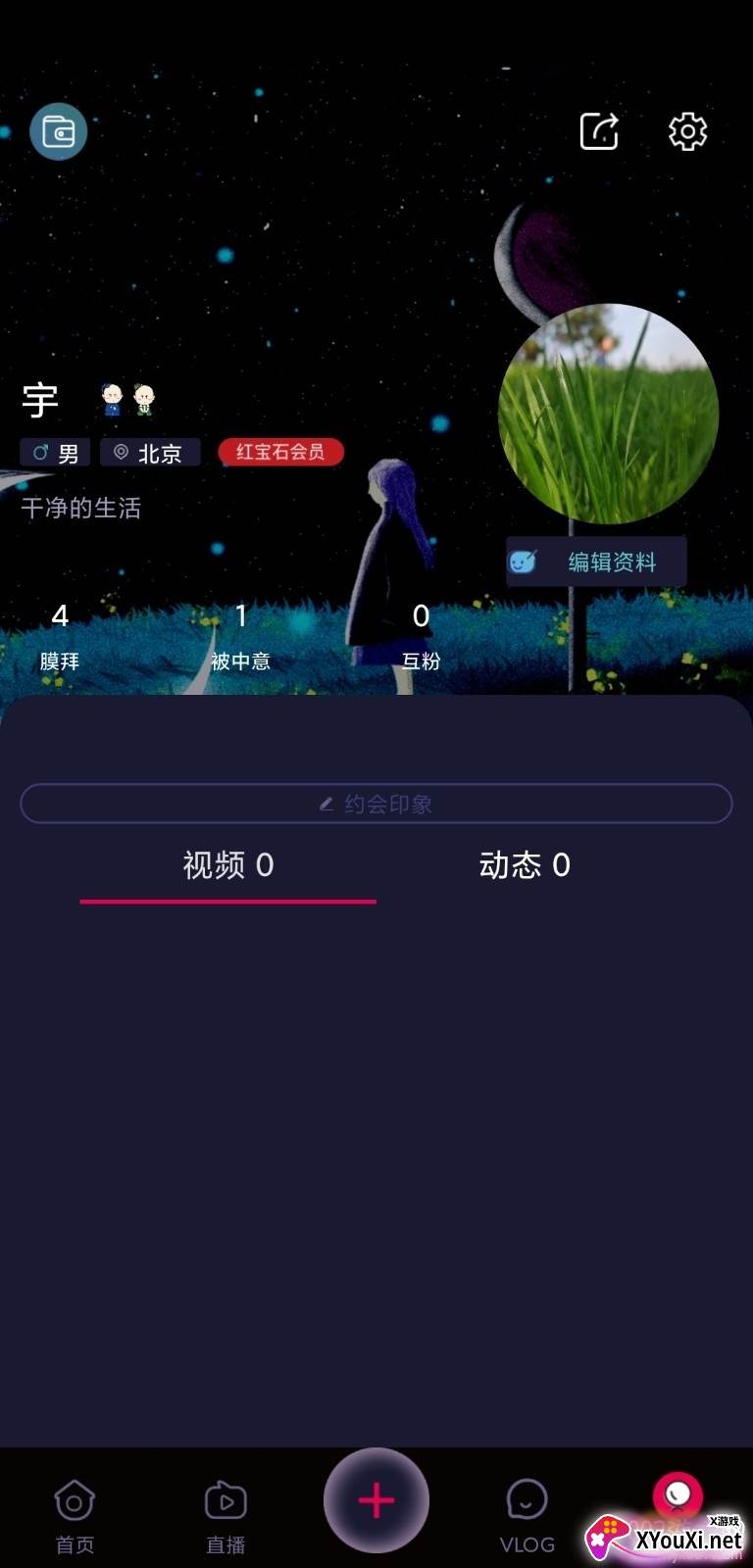Open the wallet icon
The image size is (753, 1568).
click(x=59, y=131)
